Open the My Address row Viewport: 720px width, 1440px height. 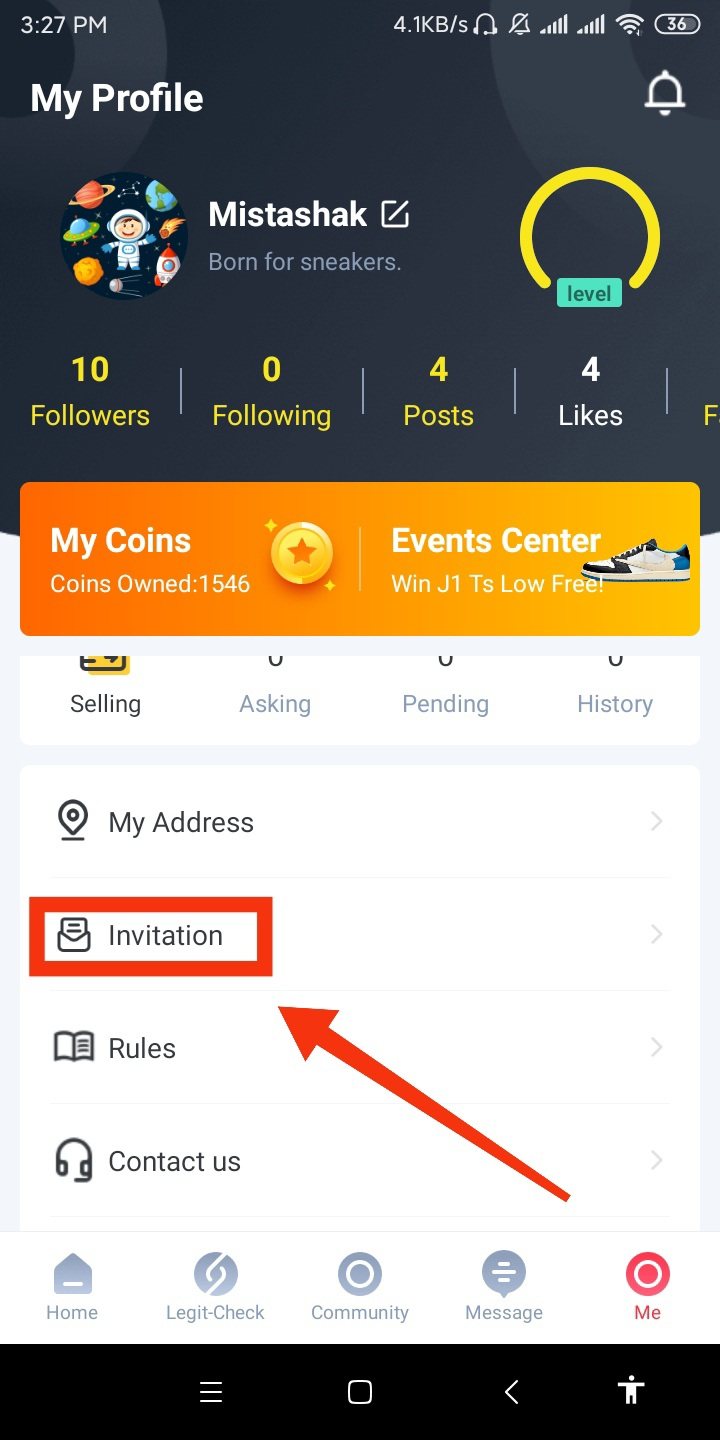360,822
